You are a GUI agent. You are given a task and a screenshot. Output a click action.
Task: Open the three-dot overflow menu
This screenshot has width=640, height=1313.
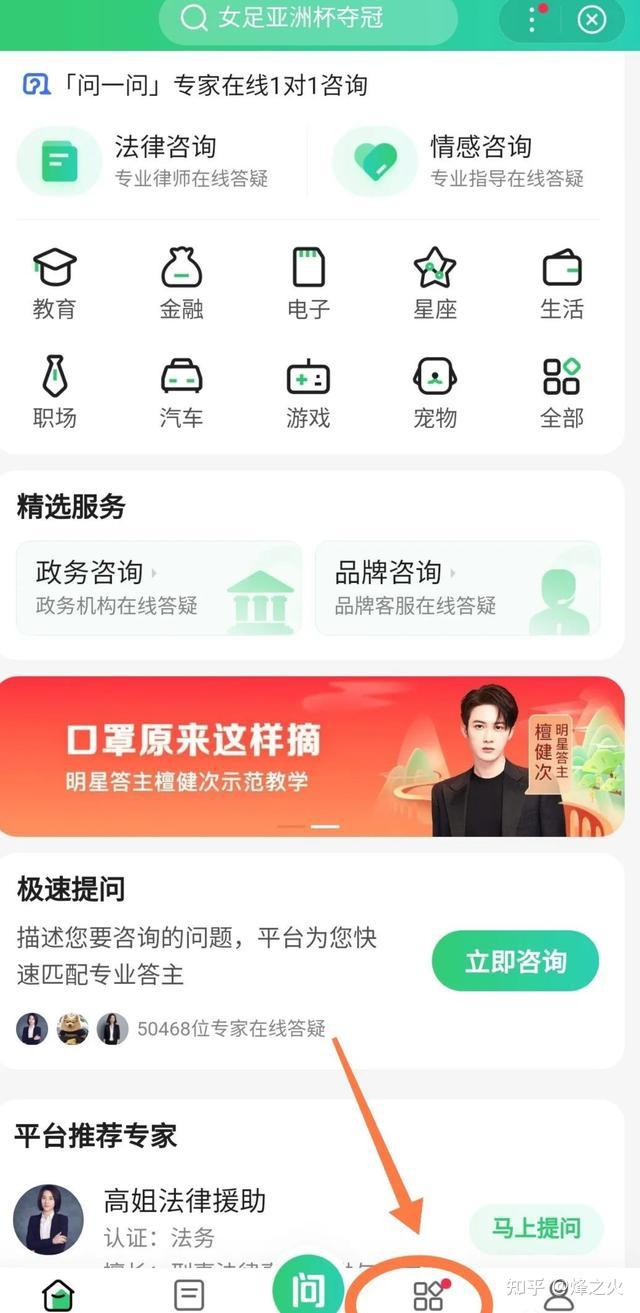click(x=533, y=18)
